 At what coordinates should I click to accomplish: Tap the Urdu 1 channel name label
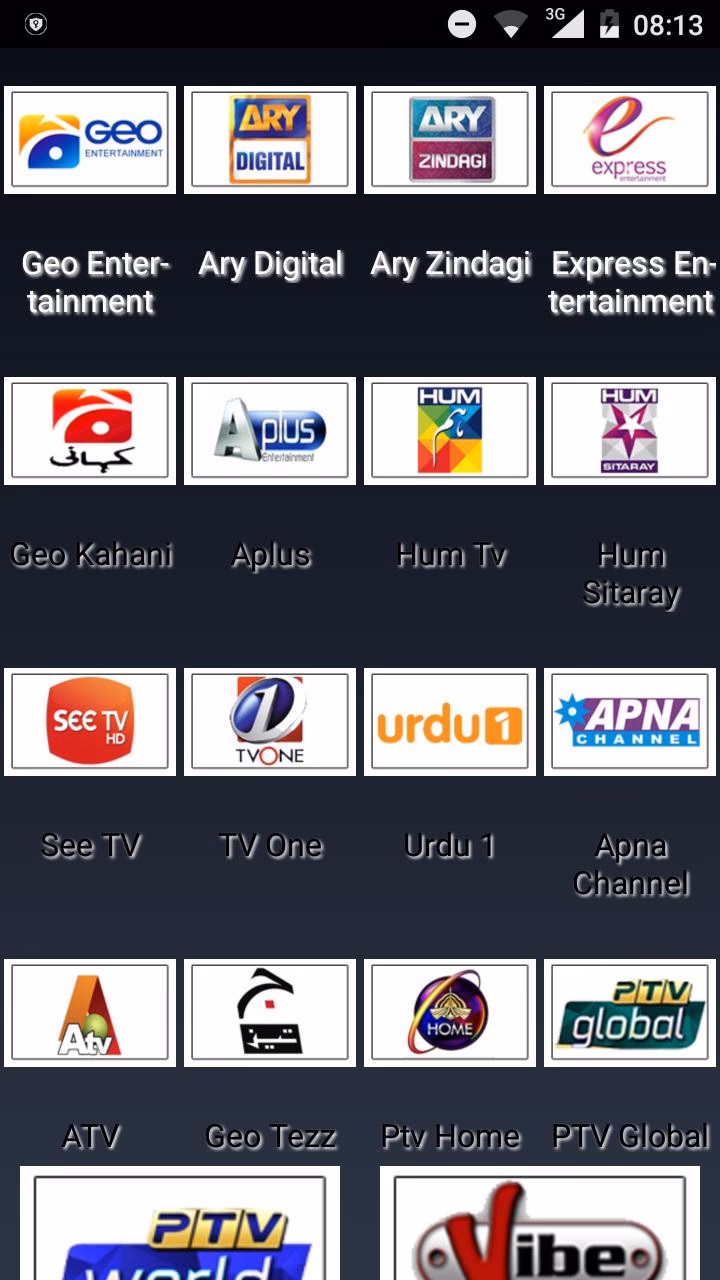tap(449, 845)
